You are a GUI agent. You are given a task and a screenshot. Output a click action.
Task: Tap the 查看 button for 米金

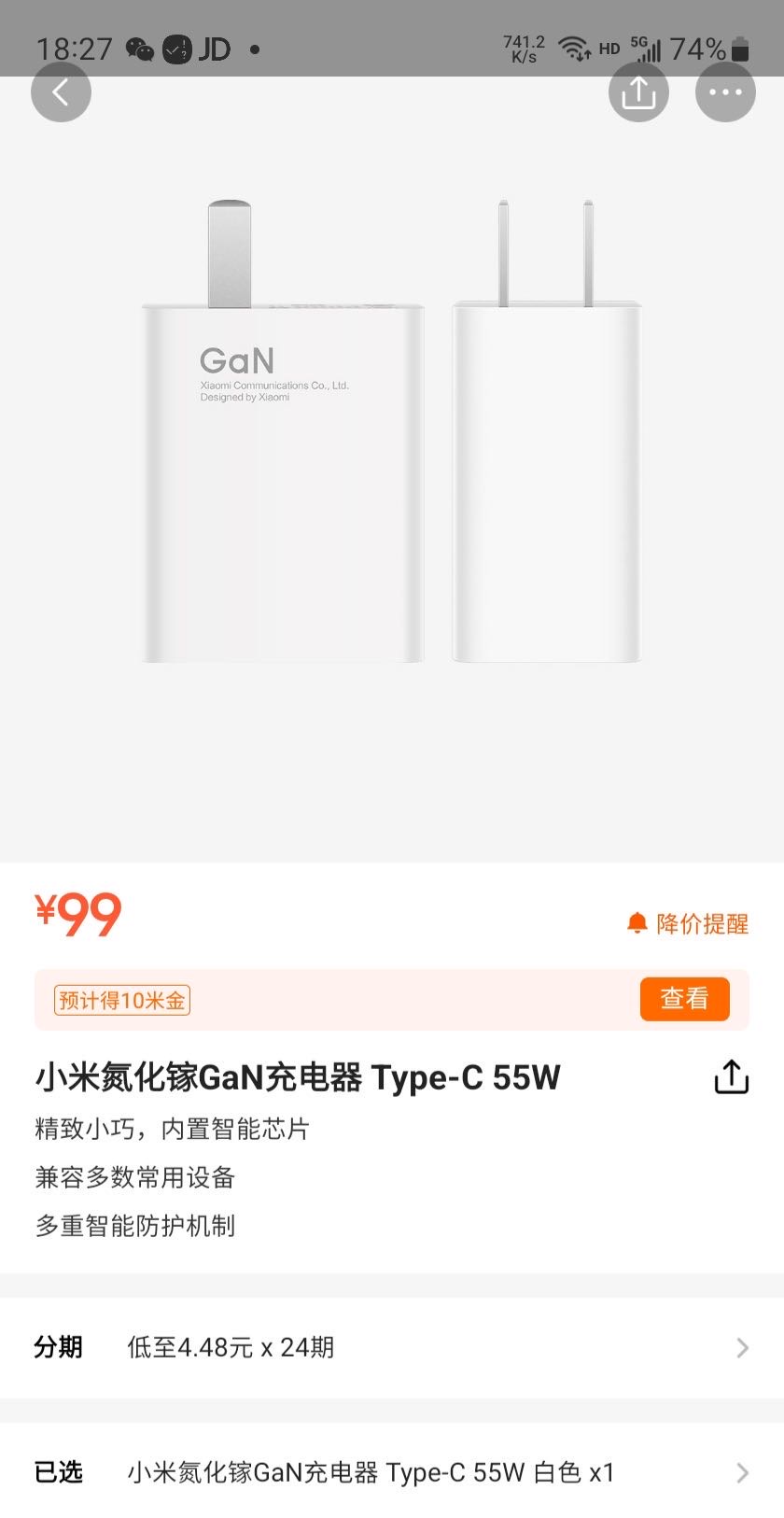click(x=684, y=999)
